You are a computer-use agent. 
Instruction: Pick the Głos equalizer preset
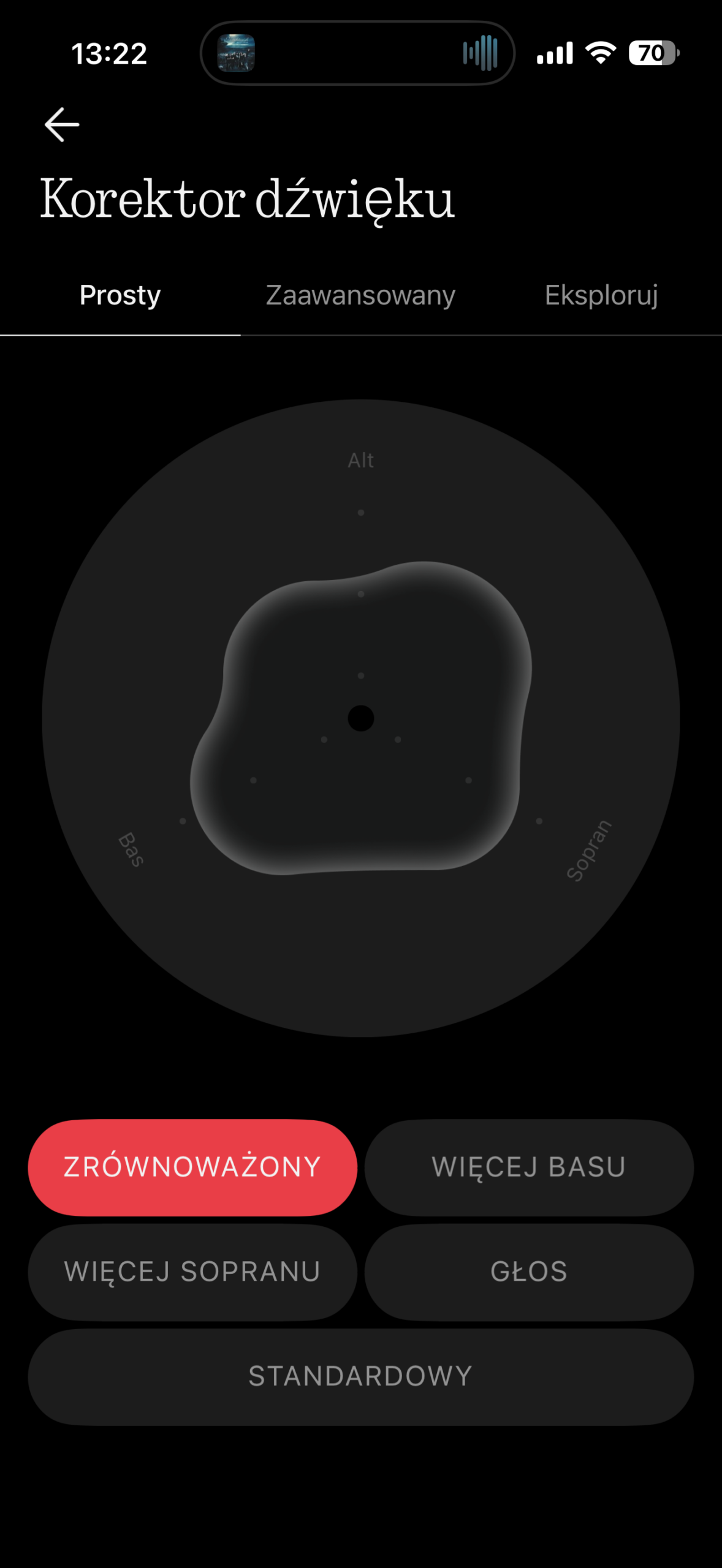tap(529, 1272)
